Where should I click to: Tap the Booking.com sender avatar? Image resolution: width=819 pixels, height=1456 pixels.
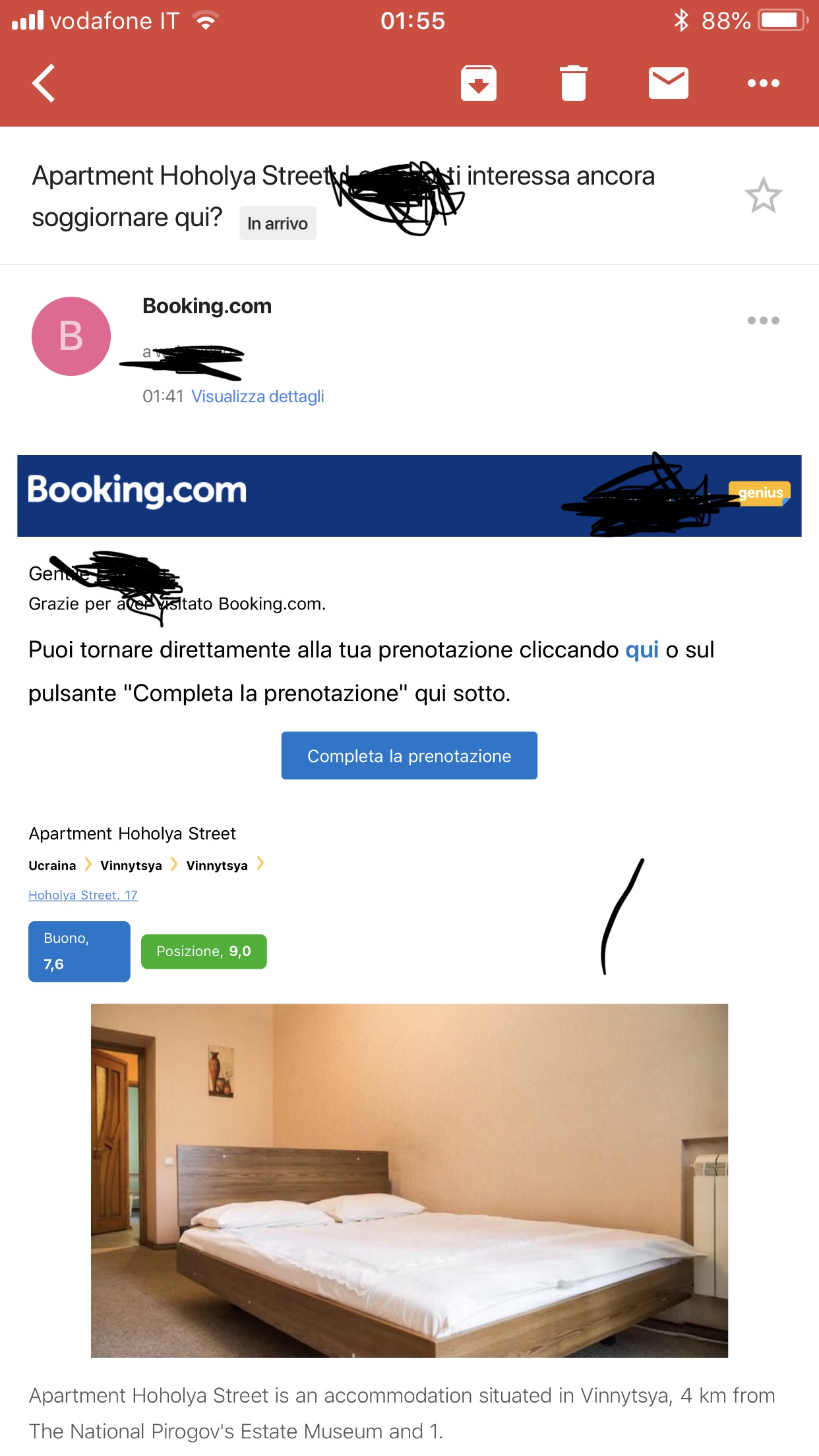pos(71,336)
